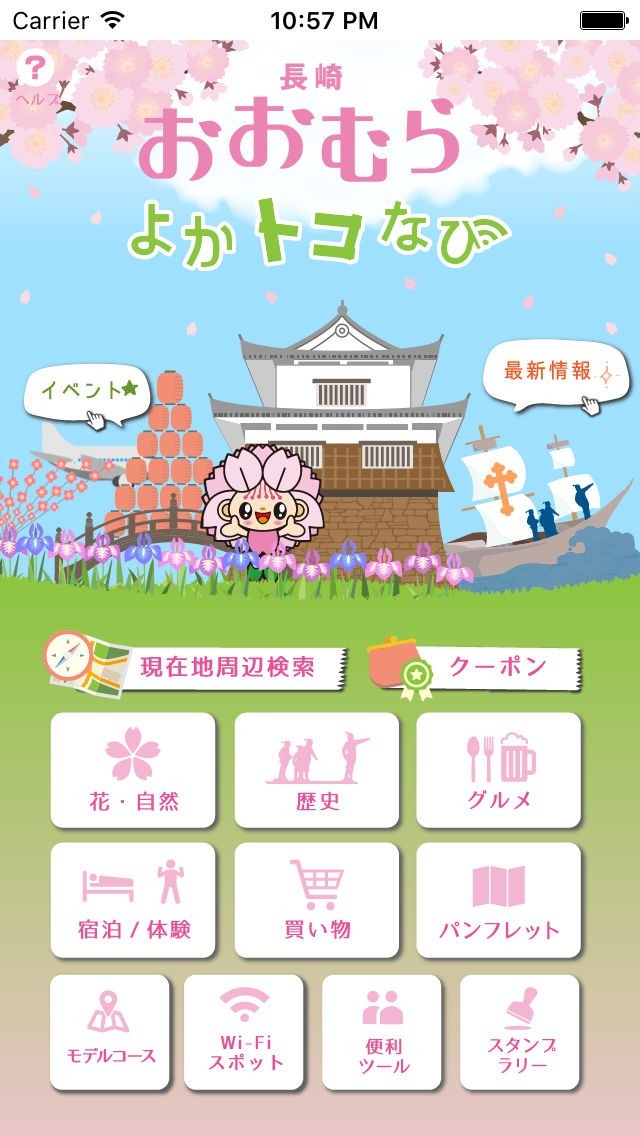The image size is (640, 1136).
Task: Open the モデルコース model courses
Action: [110, 1032]
